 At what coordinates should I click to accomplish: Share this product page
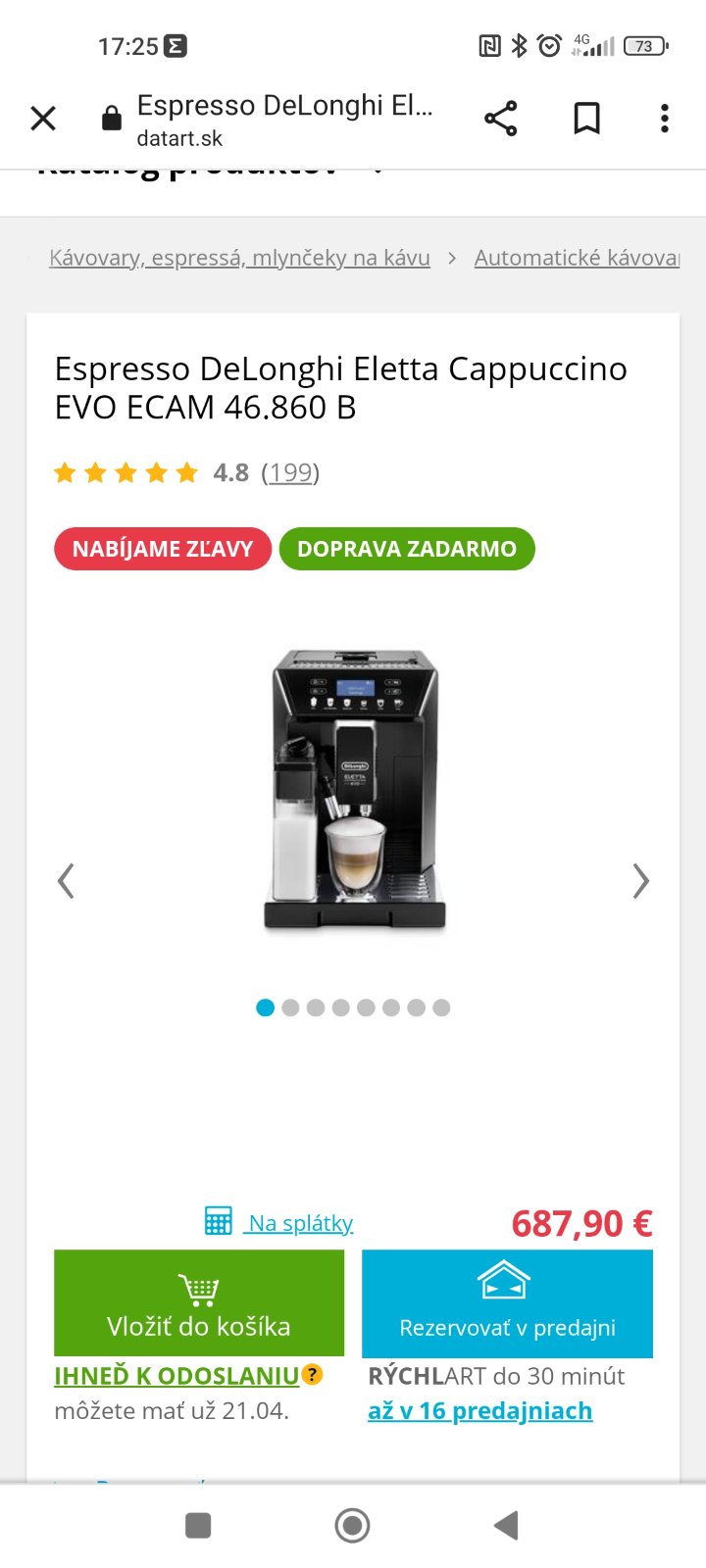pyautogui.click(x=500, y=119)
